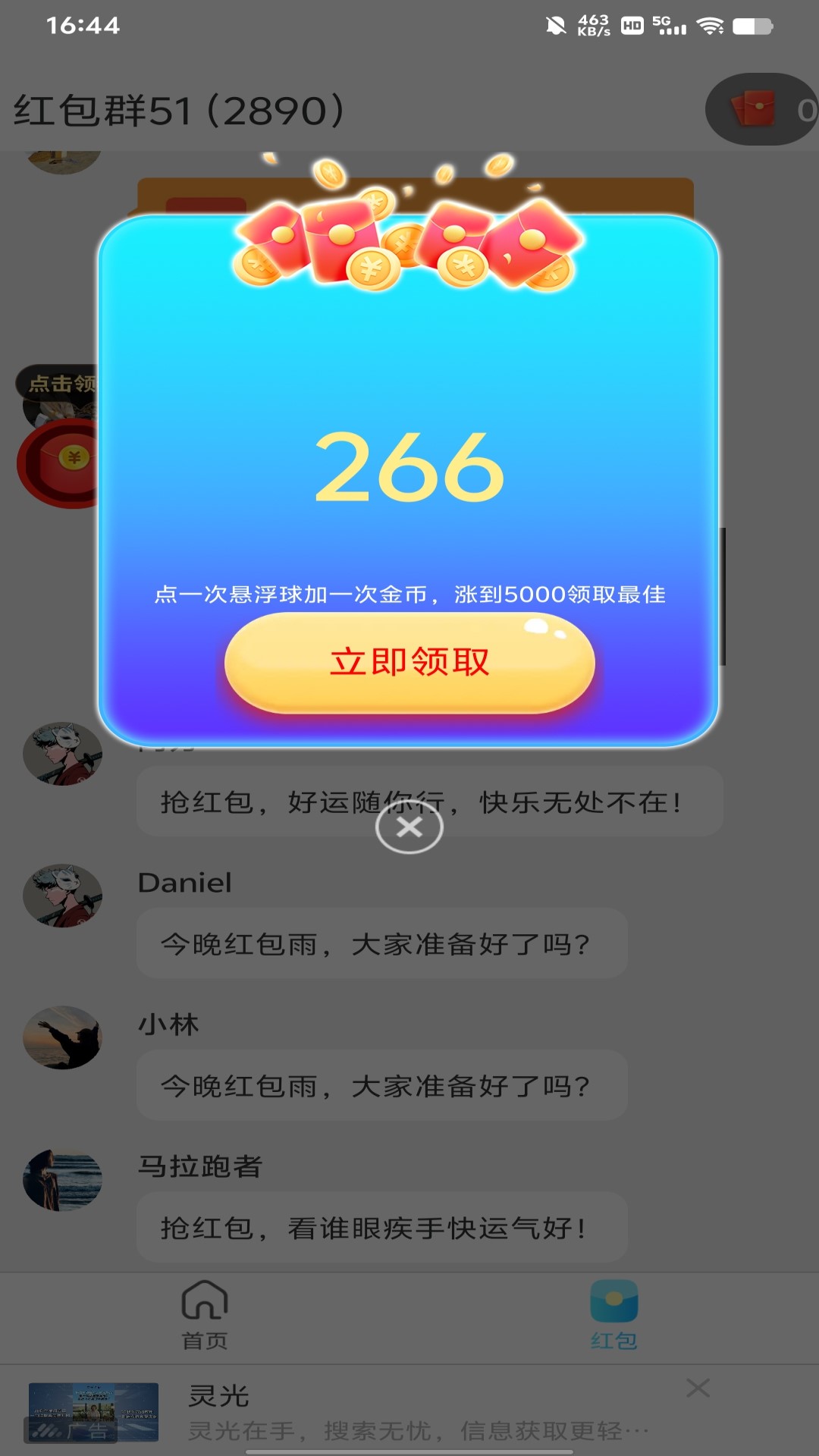
Task: Switch to the 红包 tab
Action: [613, 1314]
